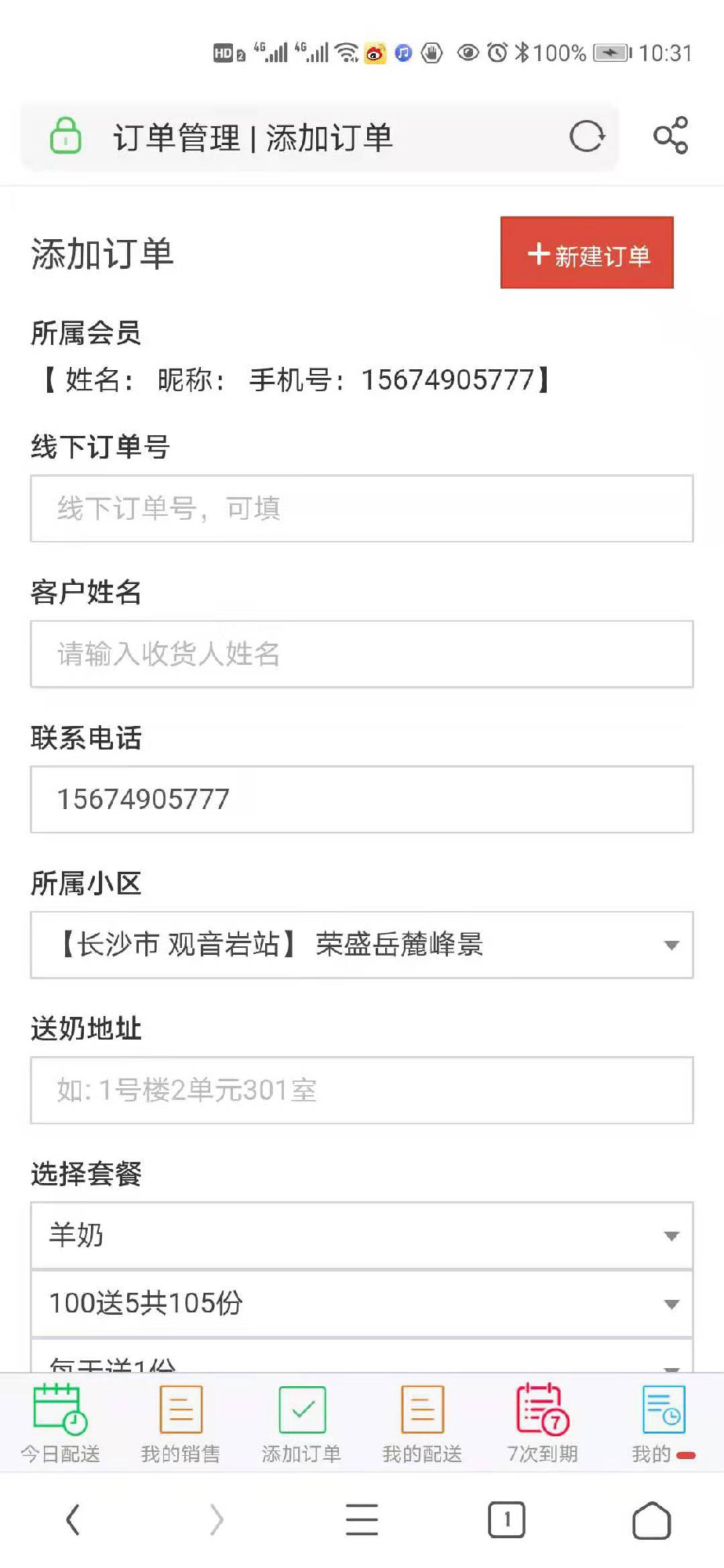Switch to the 今日配送 tab
The width and height of the screenshot is (724, 1568).
click(60, 1424)
